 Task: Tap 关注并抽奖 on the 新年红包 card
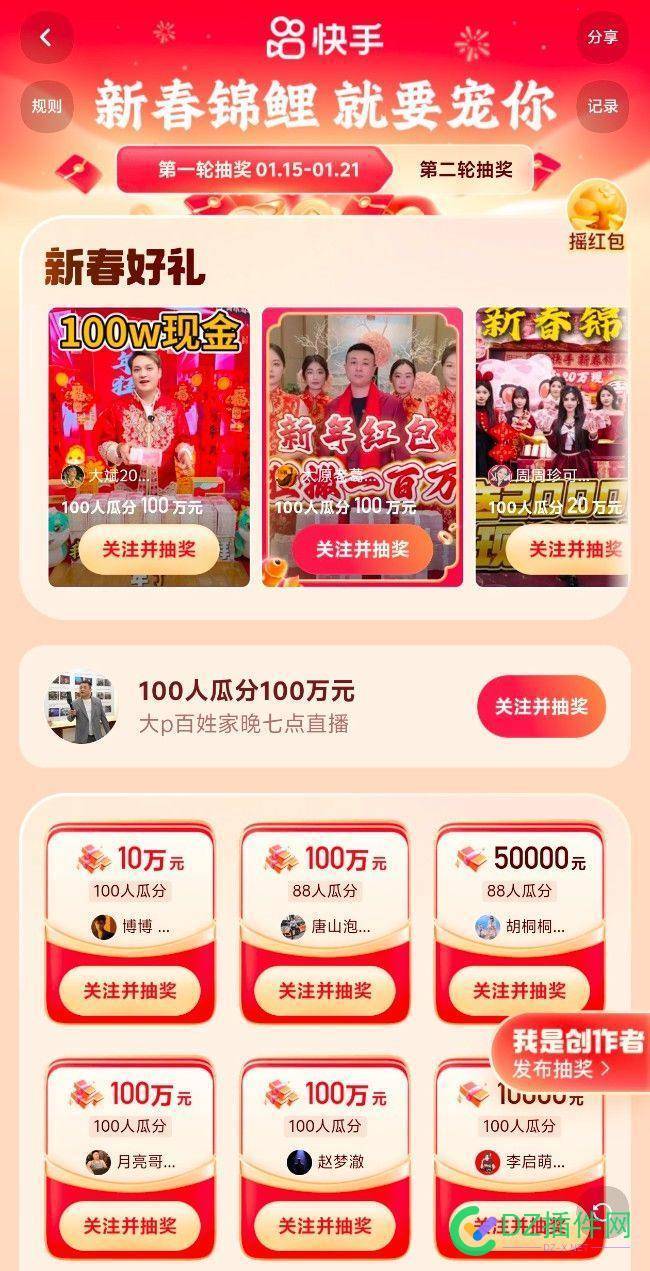coord(362,549)
